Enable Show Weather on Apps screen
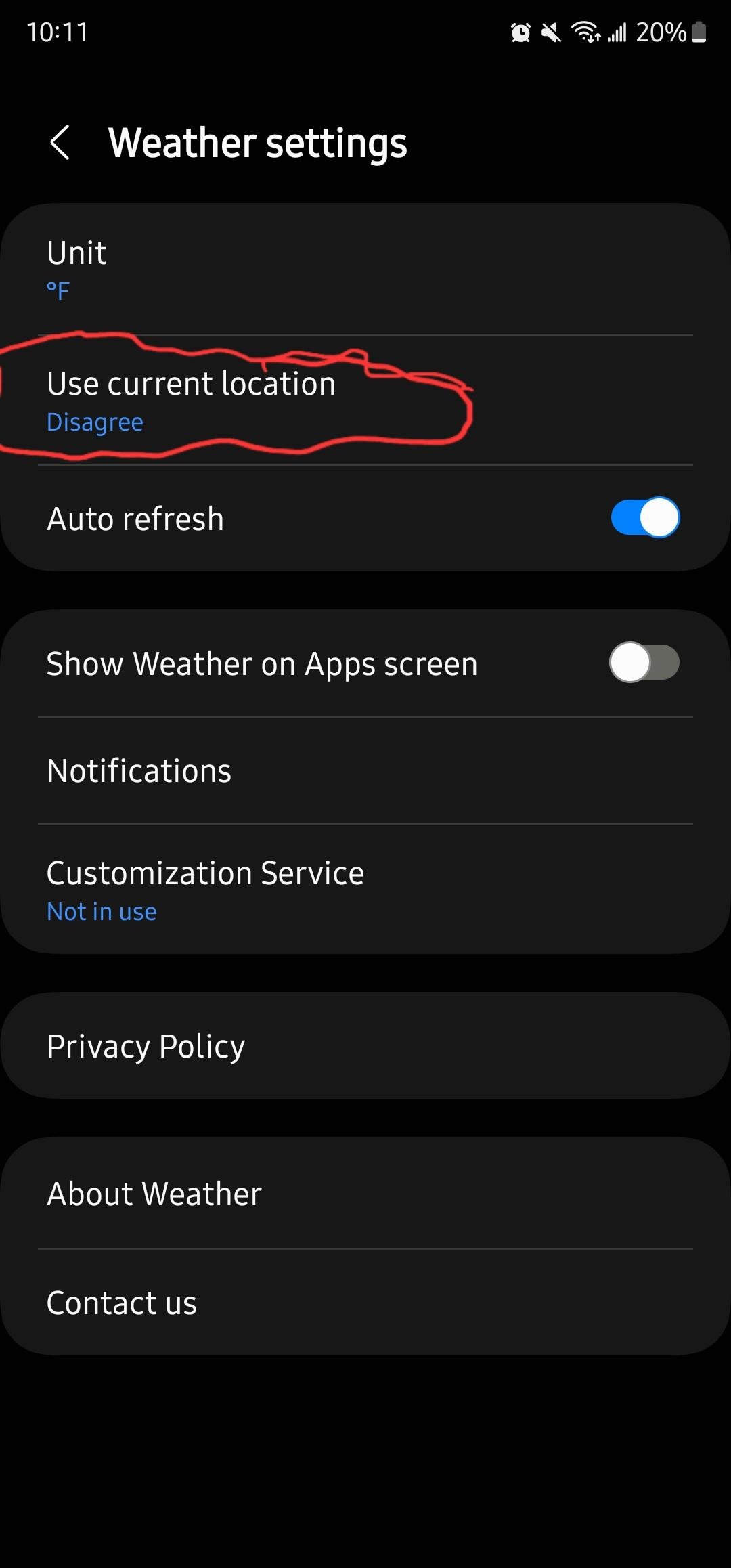731x1568 pixels. coord(644,663)
